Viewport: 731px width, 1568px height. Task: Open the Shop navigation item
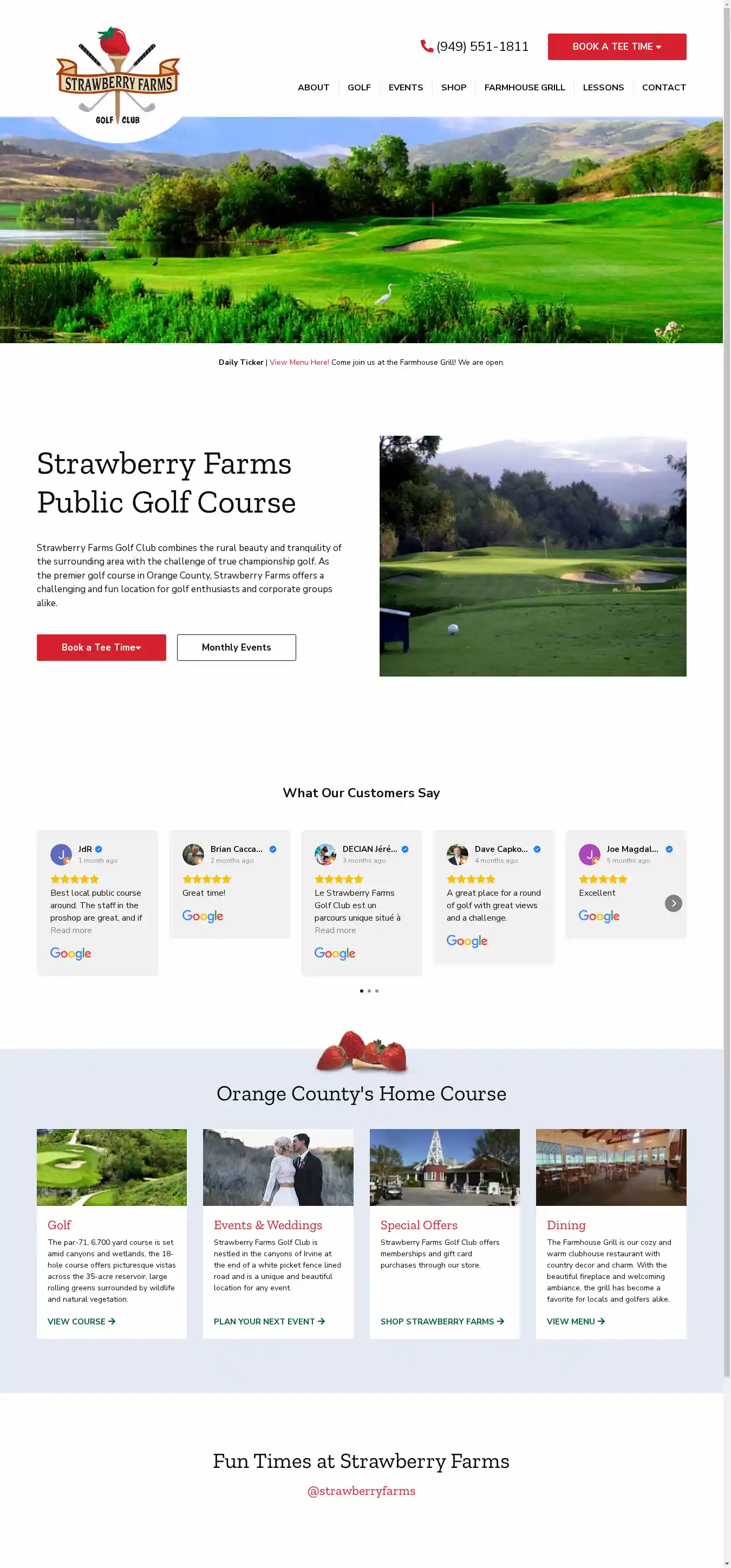pos(453,88)
